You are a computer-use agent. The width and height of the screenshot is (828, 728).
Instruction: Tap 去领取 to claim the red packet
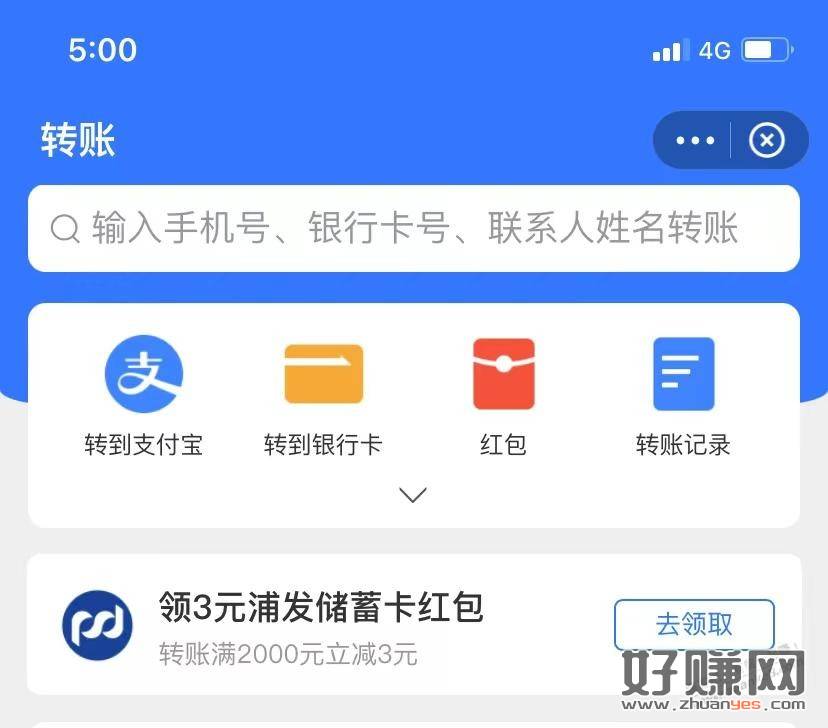(x=694, y=625)
